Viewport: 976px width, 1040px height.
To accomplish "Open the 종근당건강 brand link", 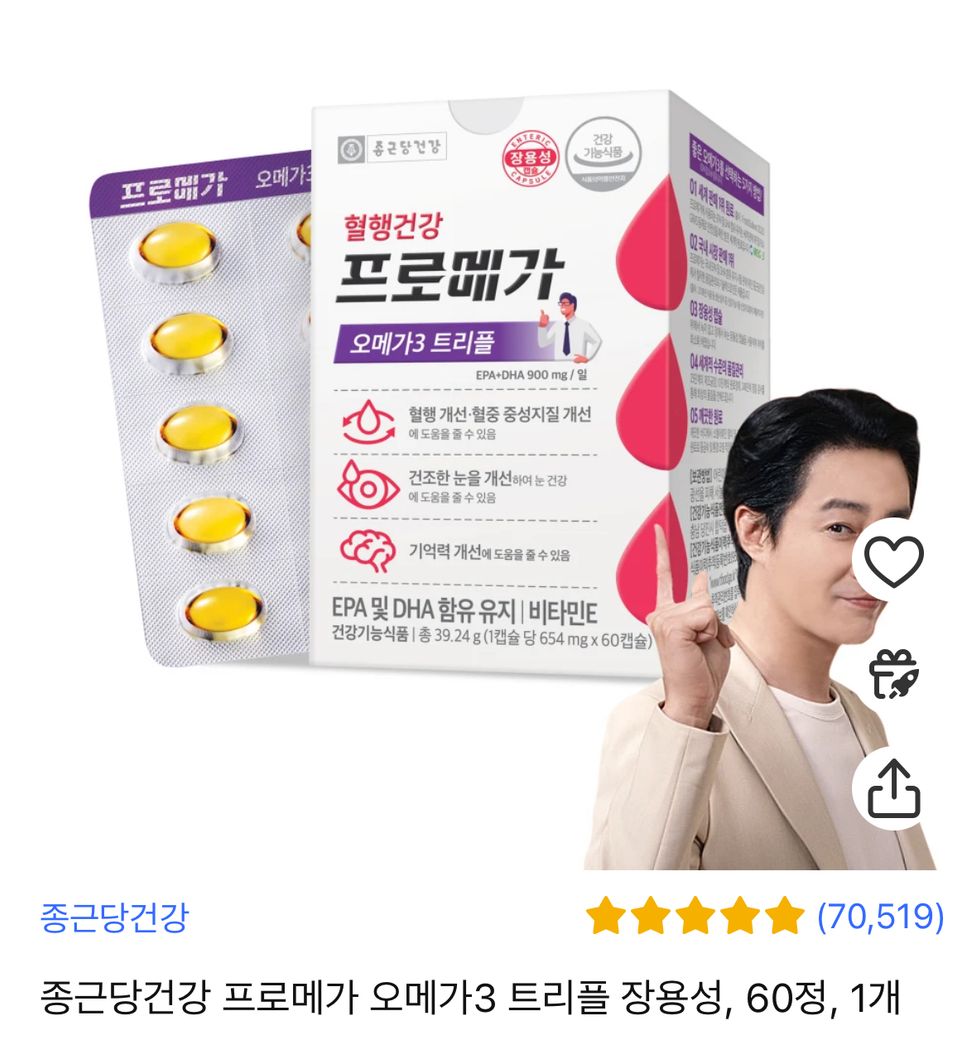I will pyautogui.click(x=114, y=916).
